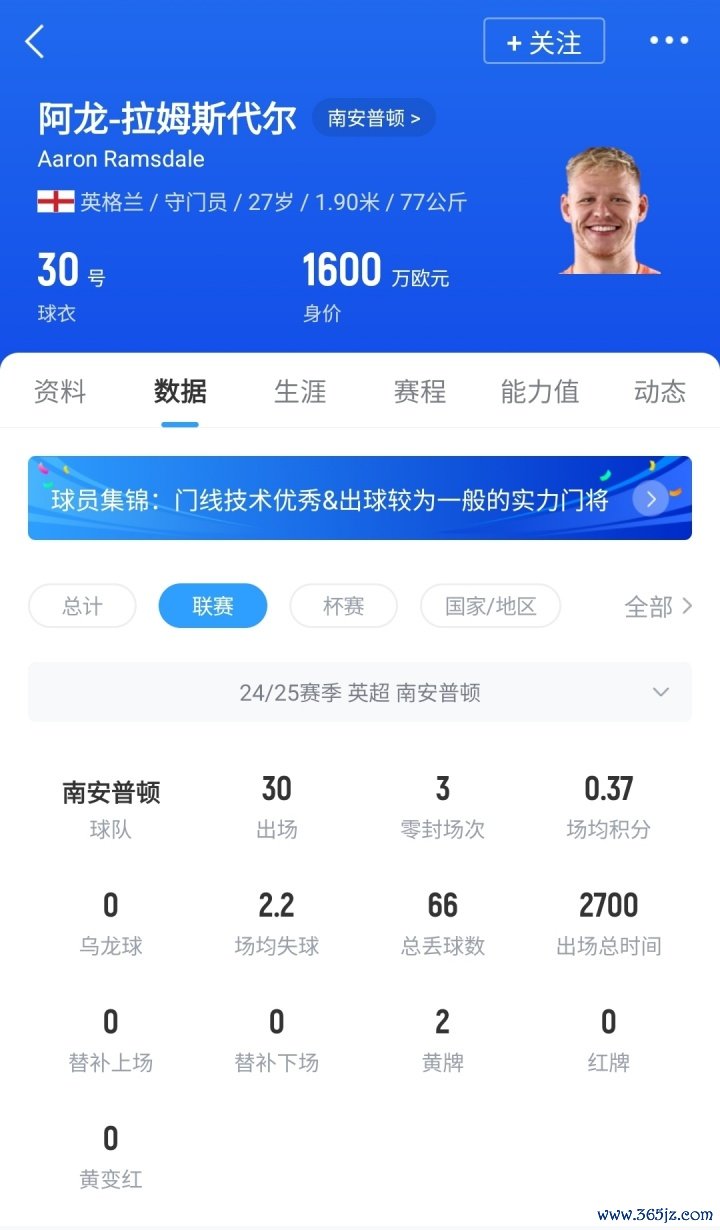Open 全部 to see all stats

point(658,607)
